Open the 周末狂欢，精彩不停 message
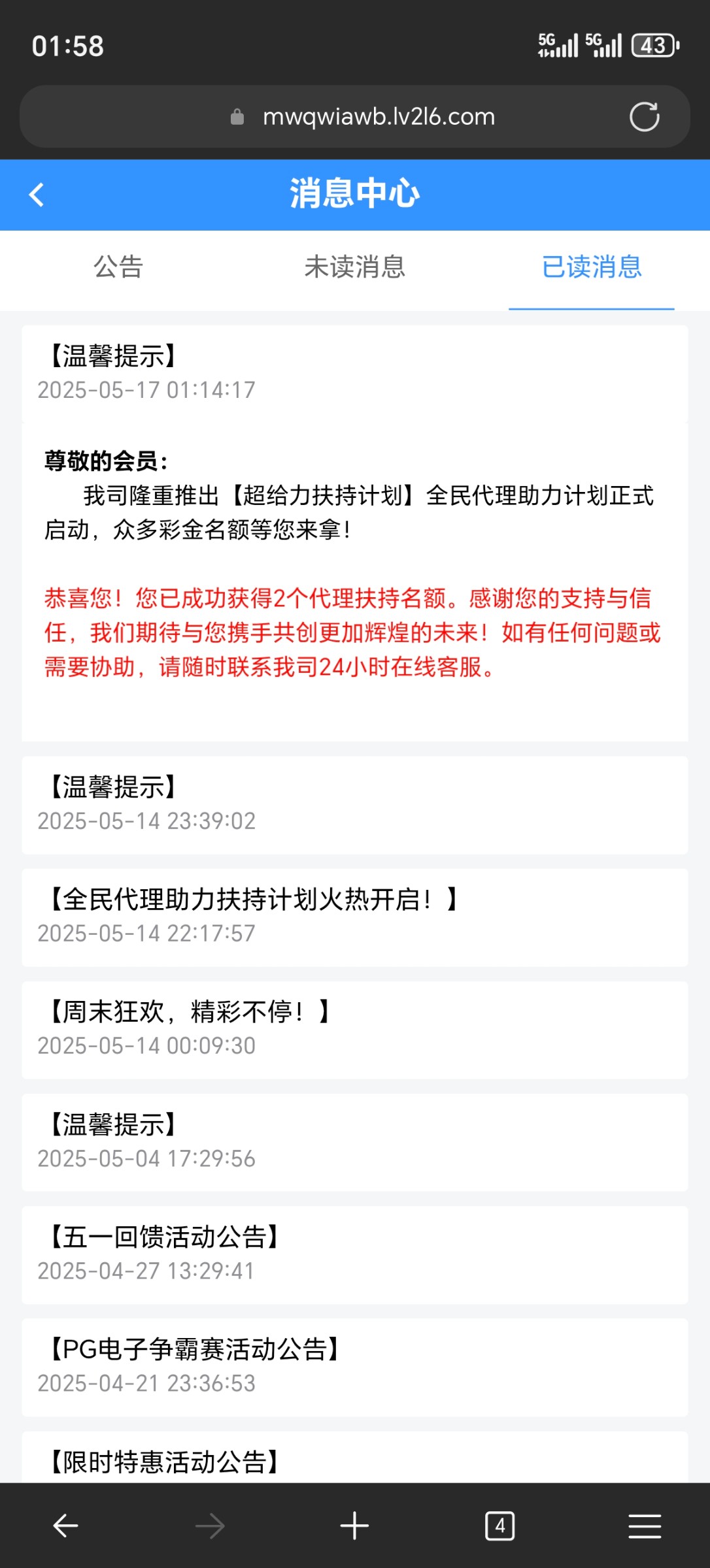Screen dimensions: 710x1568 tap(354, 1029)
